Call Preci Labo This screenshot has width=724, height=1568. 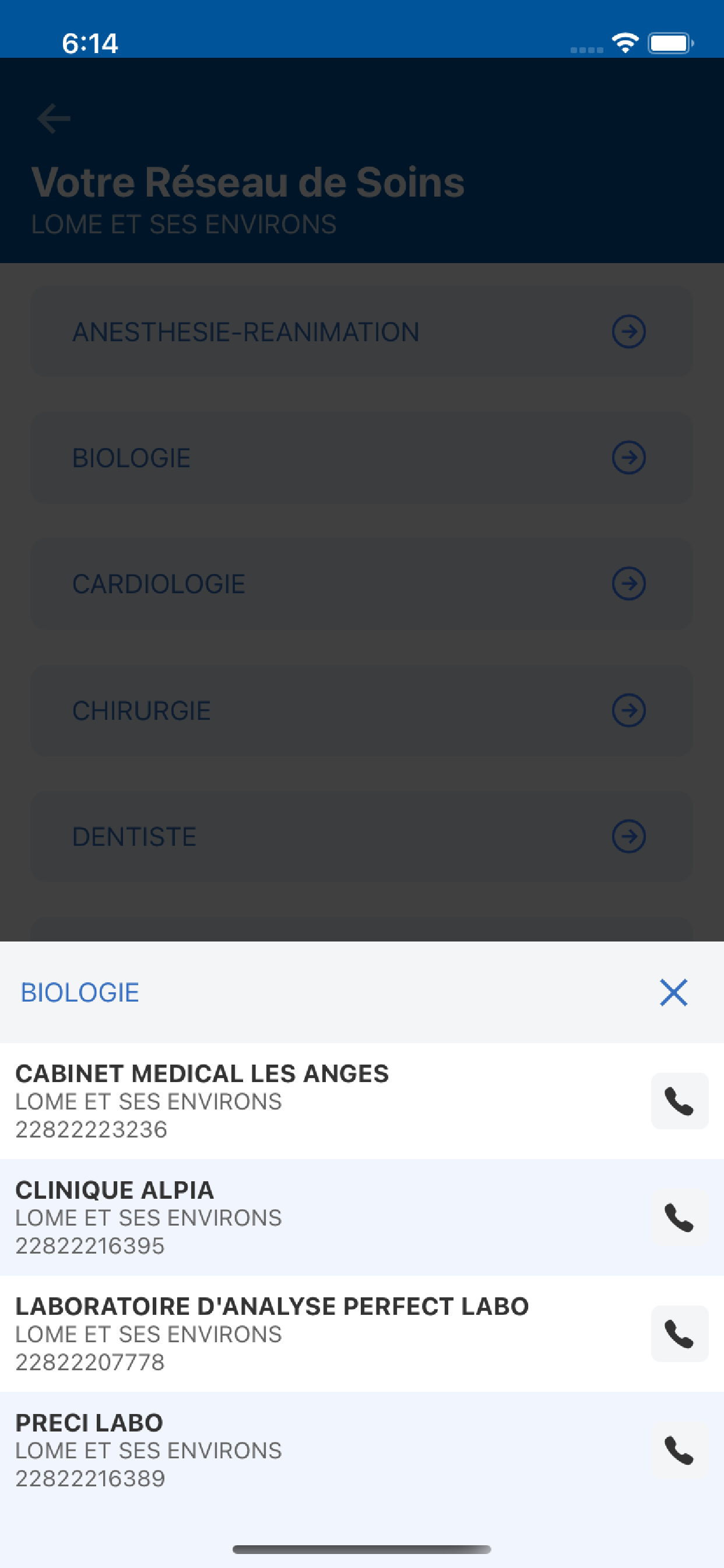coord(680,1450)
